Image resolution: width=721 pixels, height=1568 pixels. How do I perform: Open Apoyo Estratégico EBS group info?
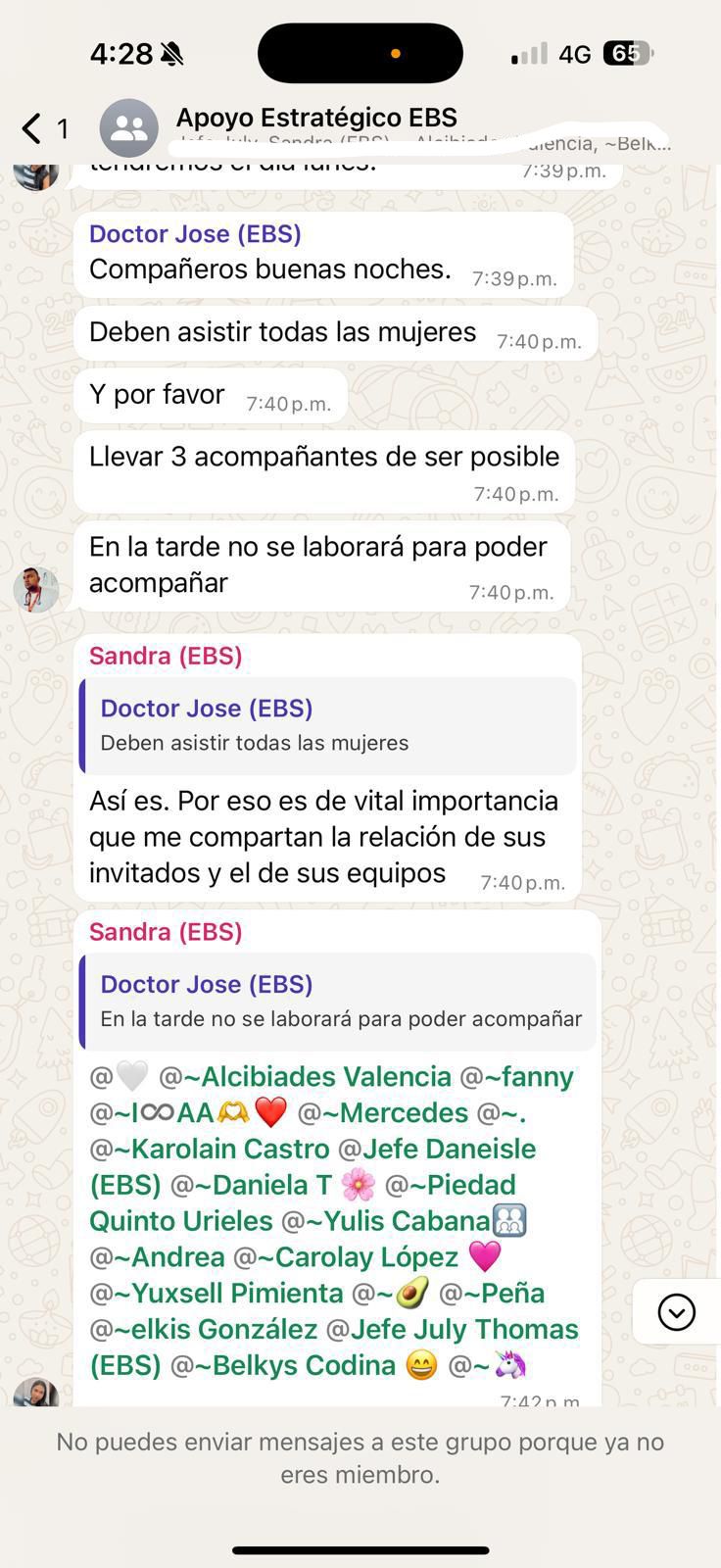tap(316, 118)
